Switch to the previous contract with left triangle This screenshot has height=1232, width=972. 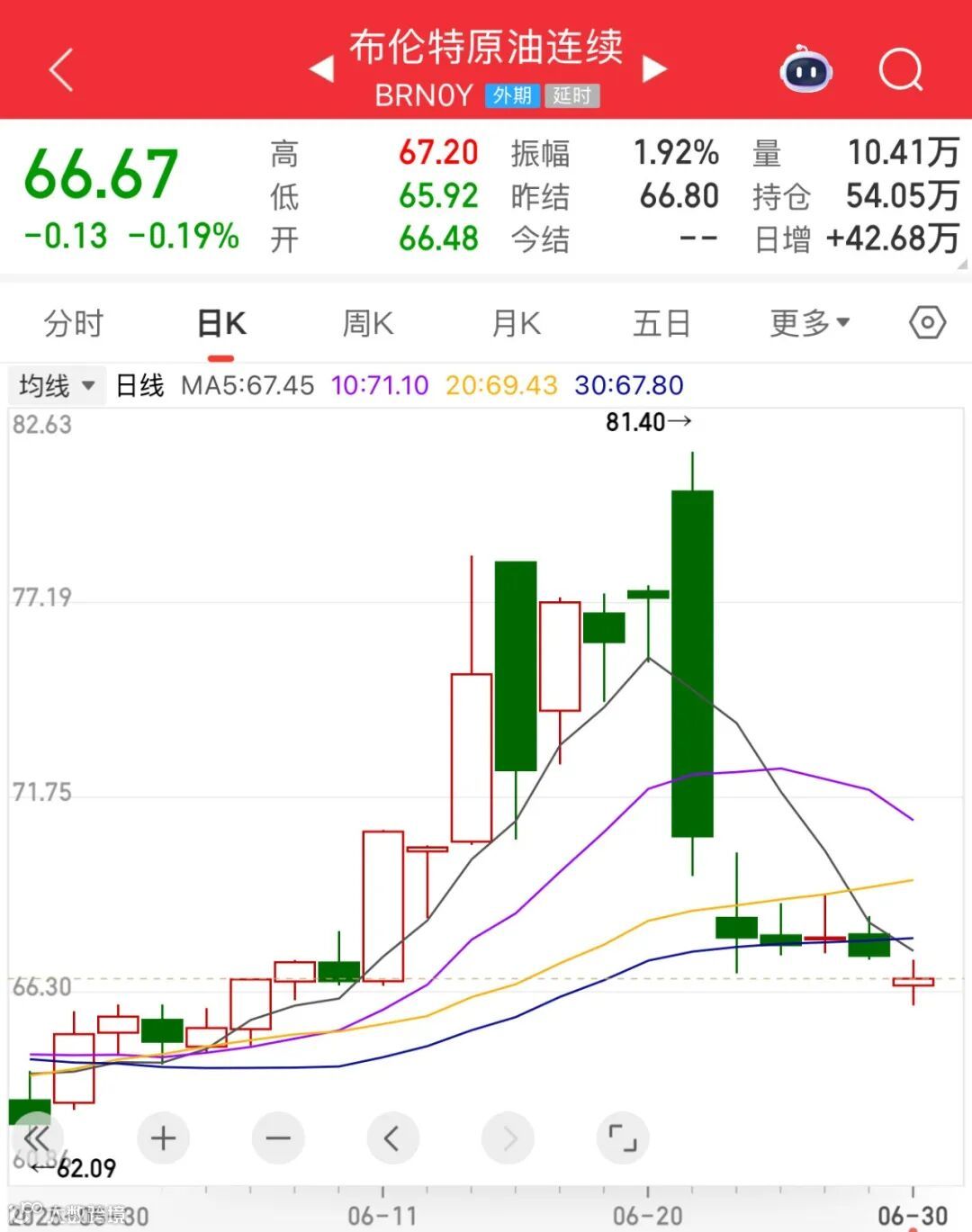[322, 68]
